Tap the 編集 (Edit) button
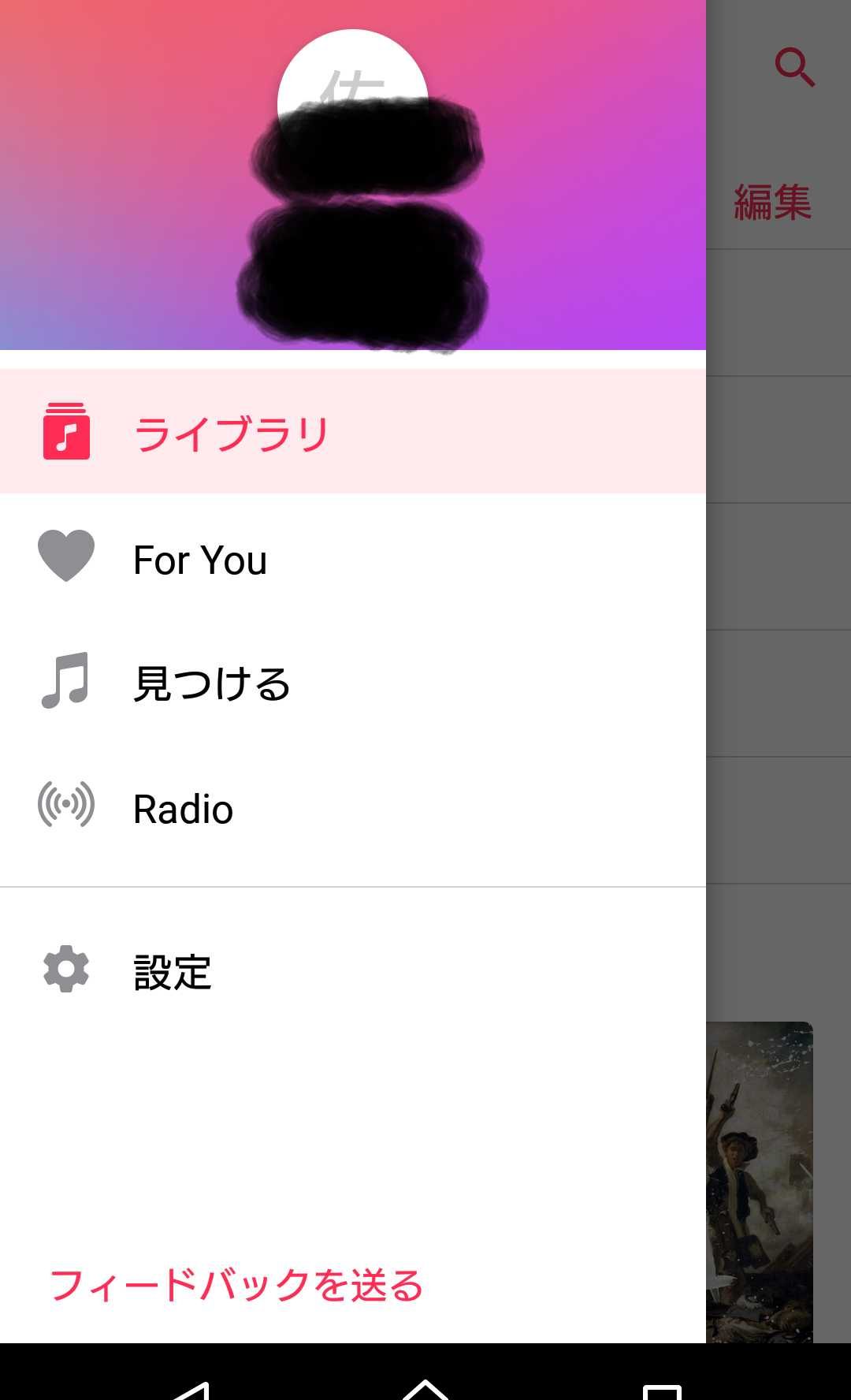The image size is (851, 1400). click(x=772, y=202)
